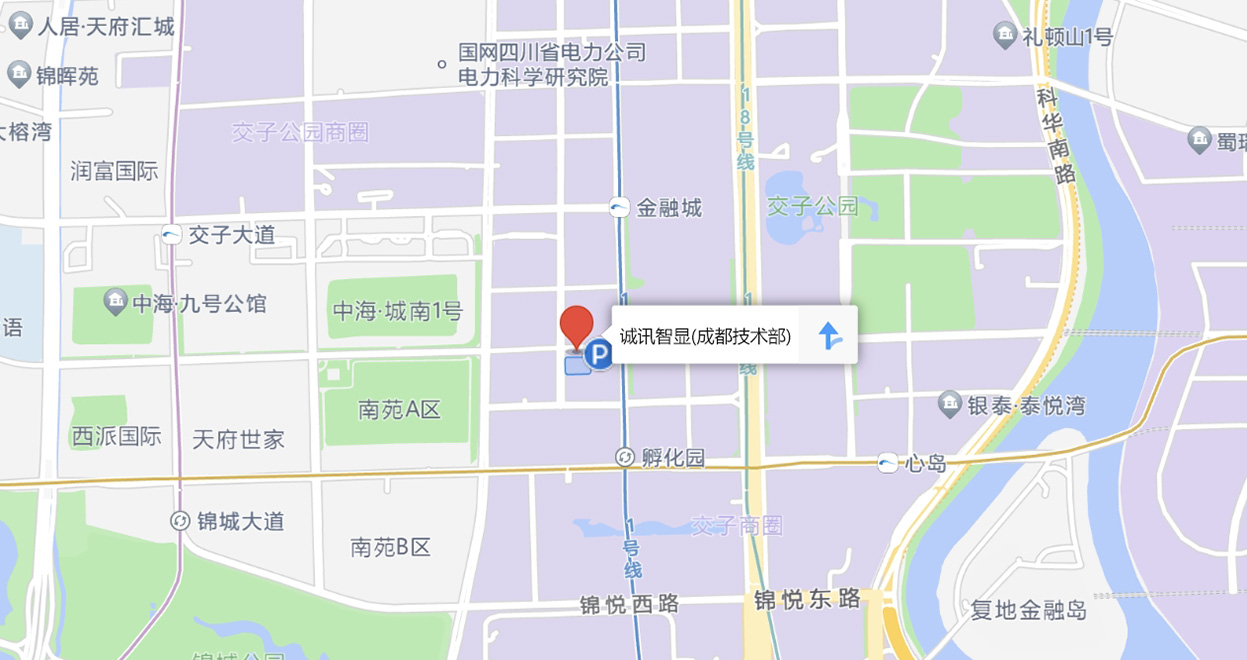Open the 礼顿山1号 place marker
This screenshot has width=1247, height=660.
click(x=1005, y=37)
